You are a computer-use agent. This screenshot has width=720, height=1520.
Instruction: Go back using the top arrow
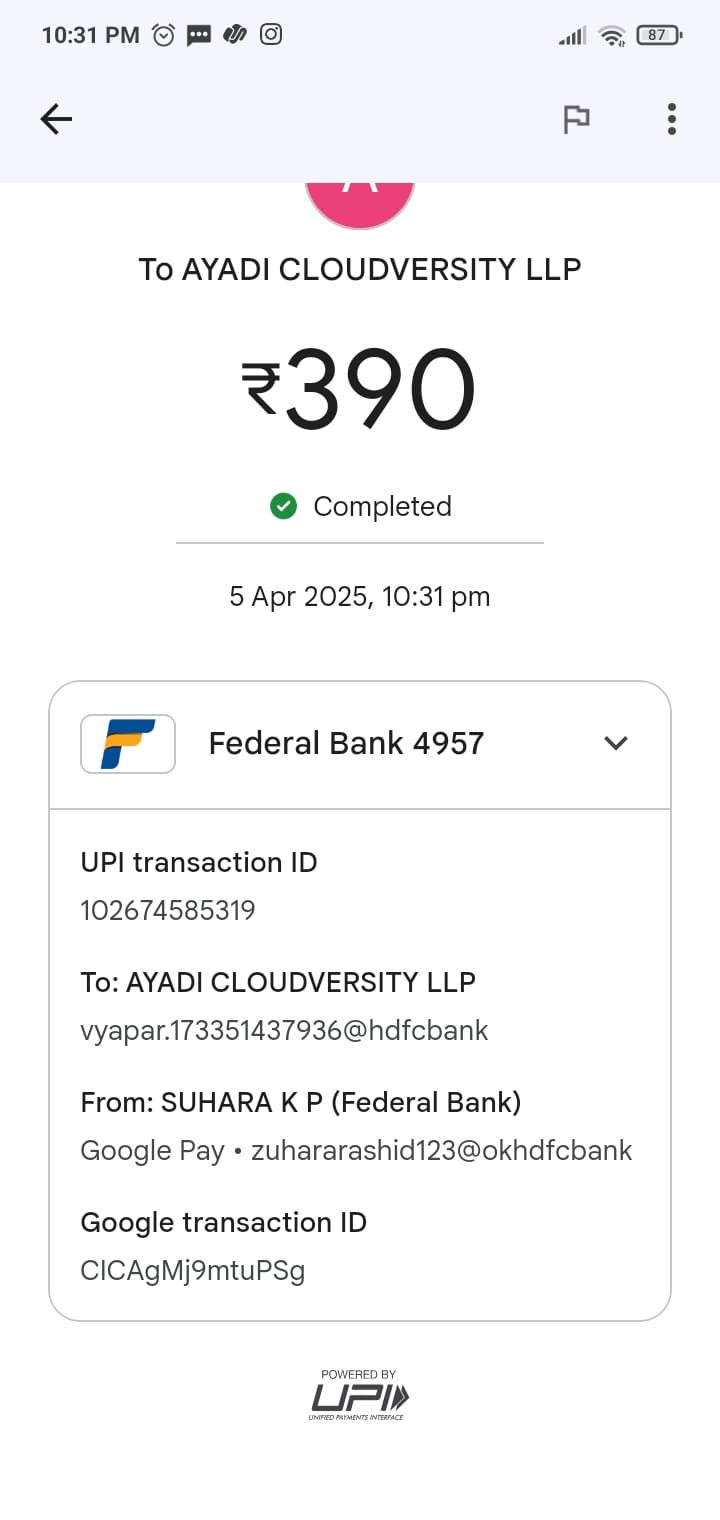point(56,120)
